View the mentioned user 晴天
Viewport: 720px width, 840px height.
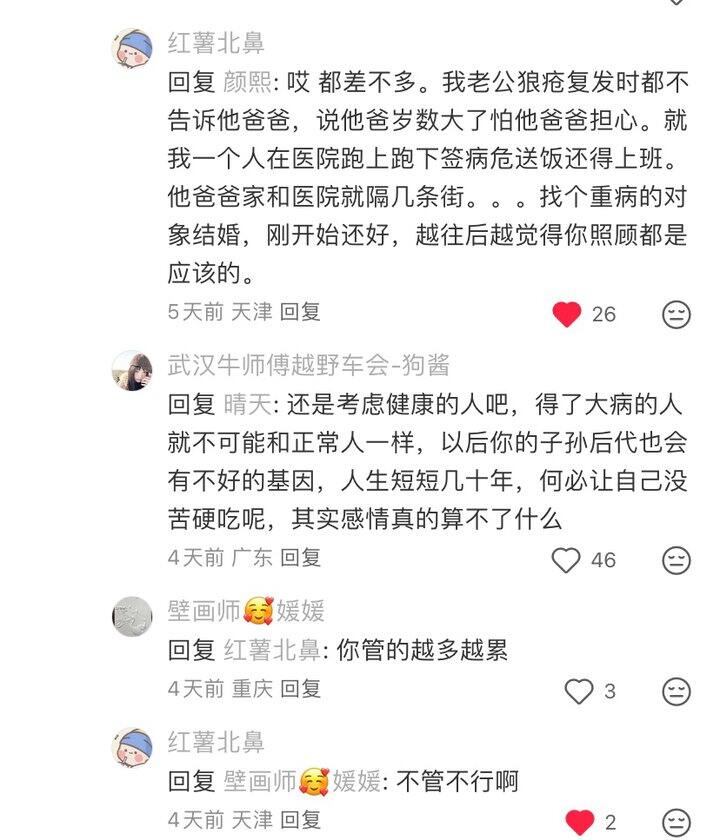click(246, 404)
